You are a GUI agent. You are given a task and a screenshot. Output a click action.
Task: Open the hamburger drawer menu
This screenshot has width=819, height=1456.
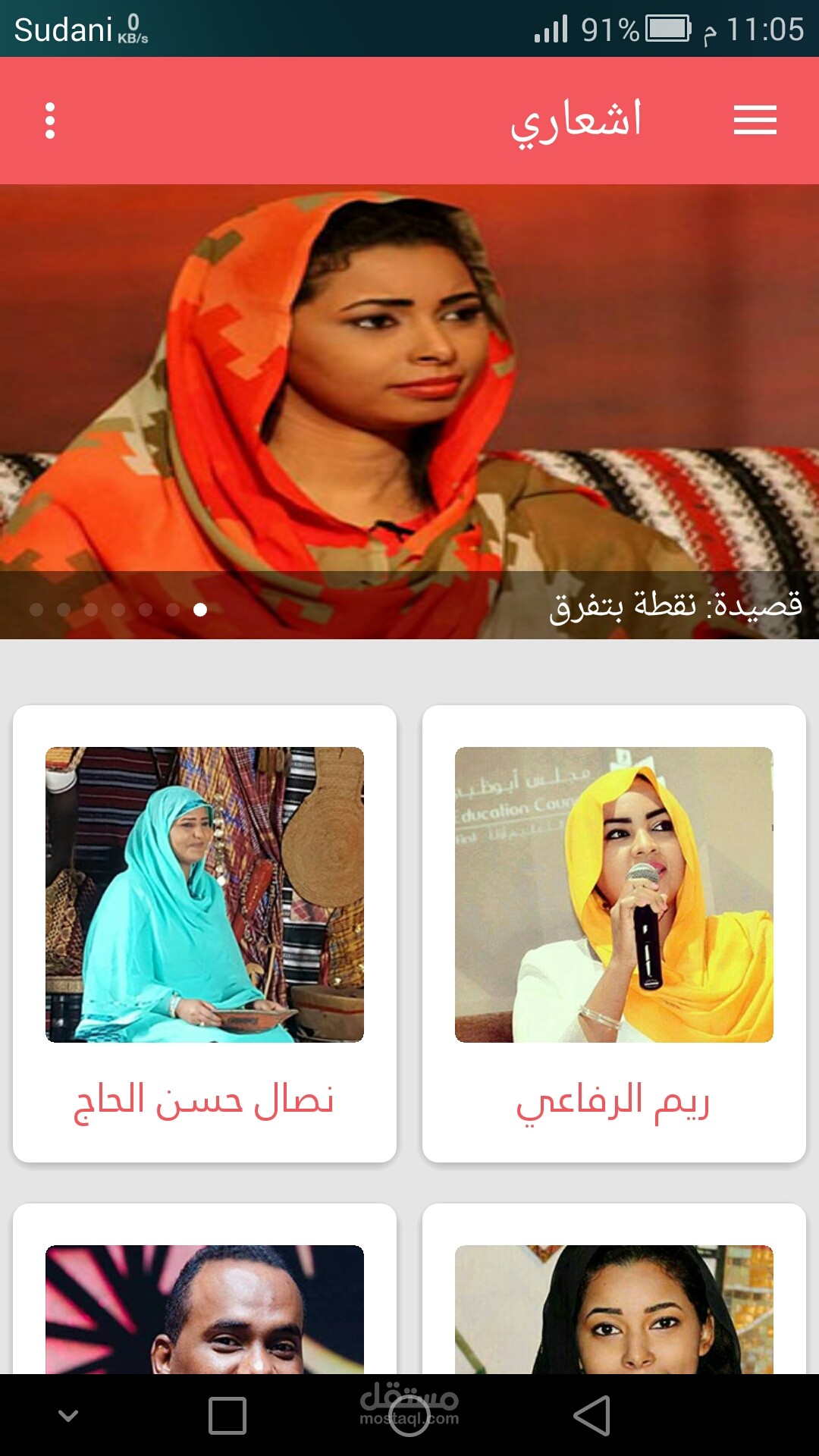pyautogui.click(x=755, y=121)
